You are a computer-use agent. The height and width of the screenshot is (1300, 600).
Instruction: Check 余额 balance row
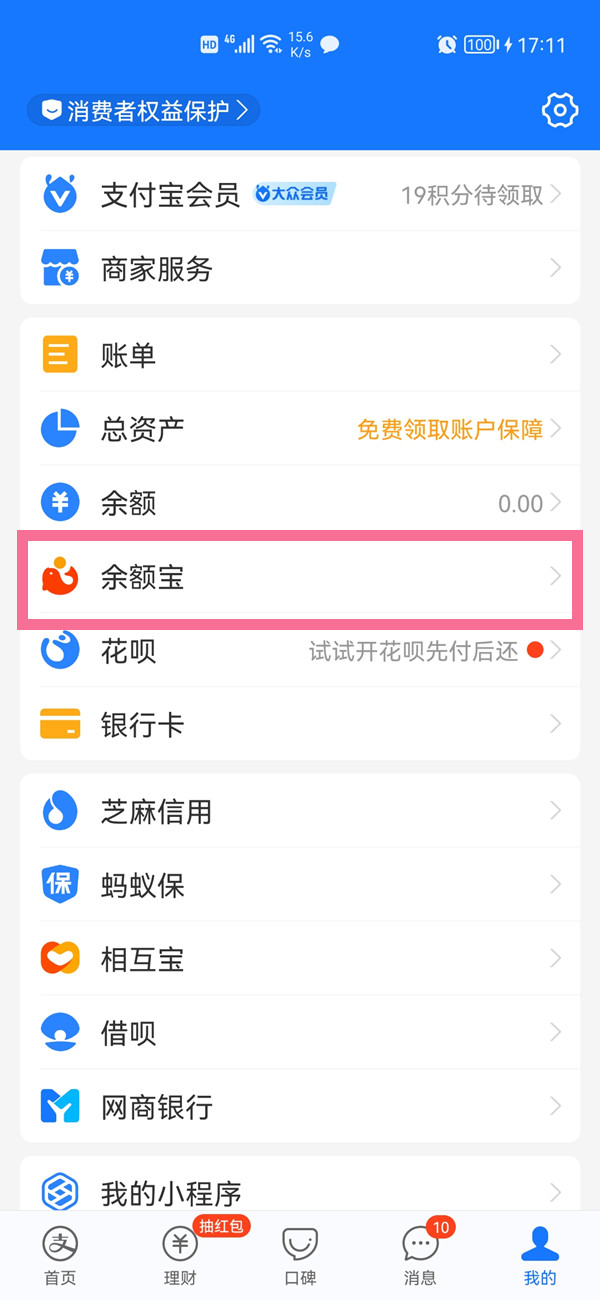[x=300, y=503]
